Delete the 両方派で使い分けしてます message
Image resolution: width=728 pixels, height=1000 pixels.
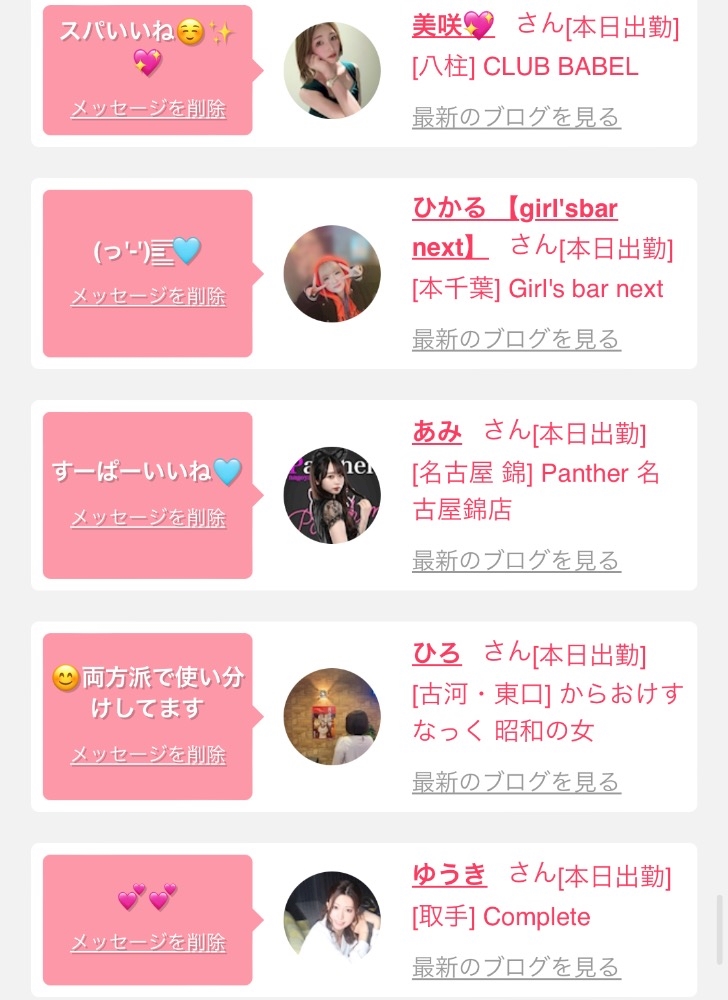(x=148, y=754)
